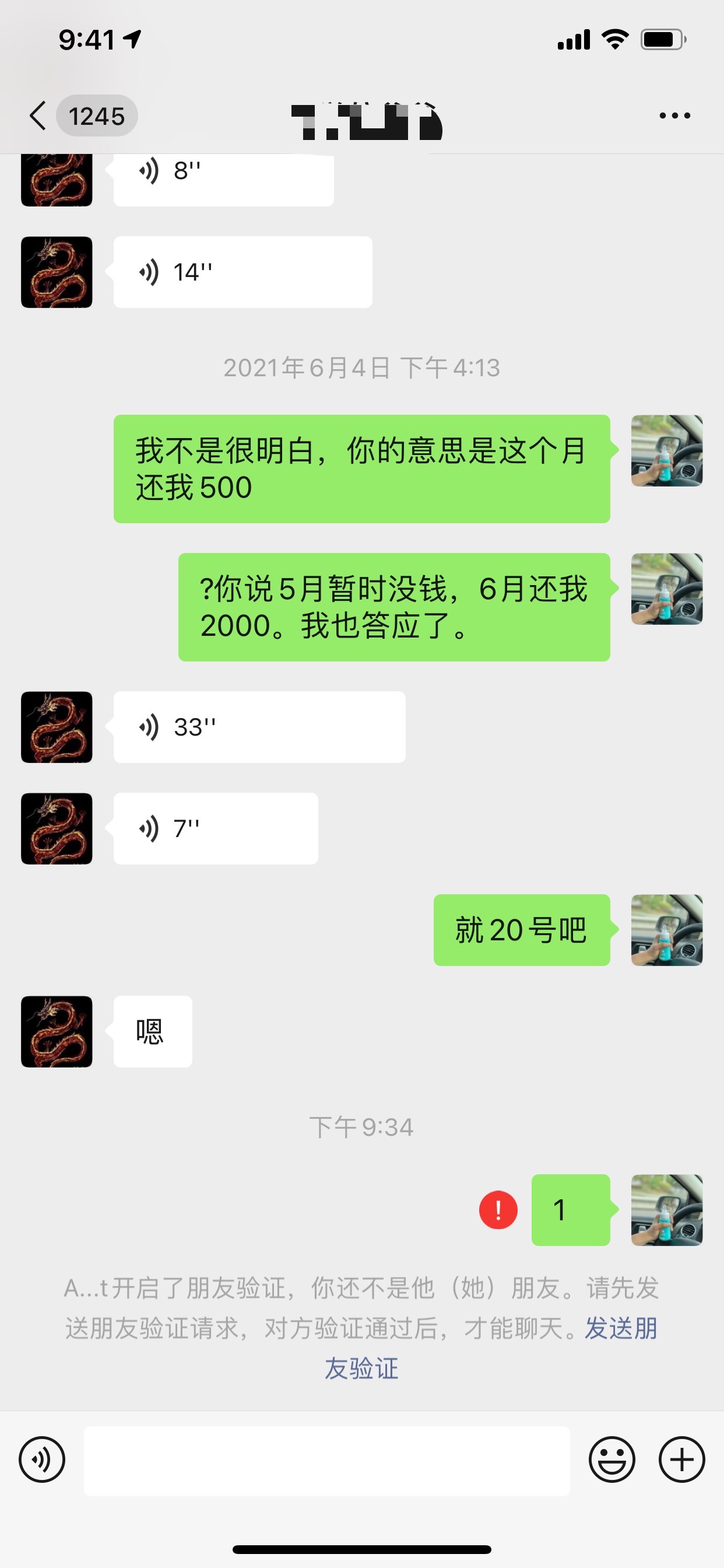Tap the 发送朋友验证 link
Viewport: 724px width, 1568px height.
tap(621, 1328)
